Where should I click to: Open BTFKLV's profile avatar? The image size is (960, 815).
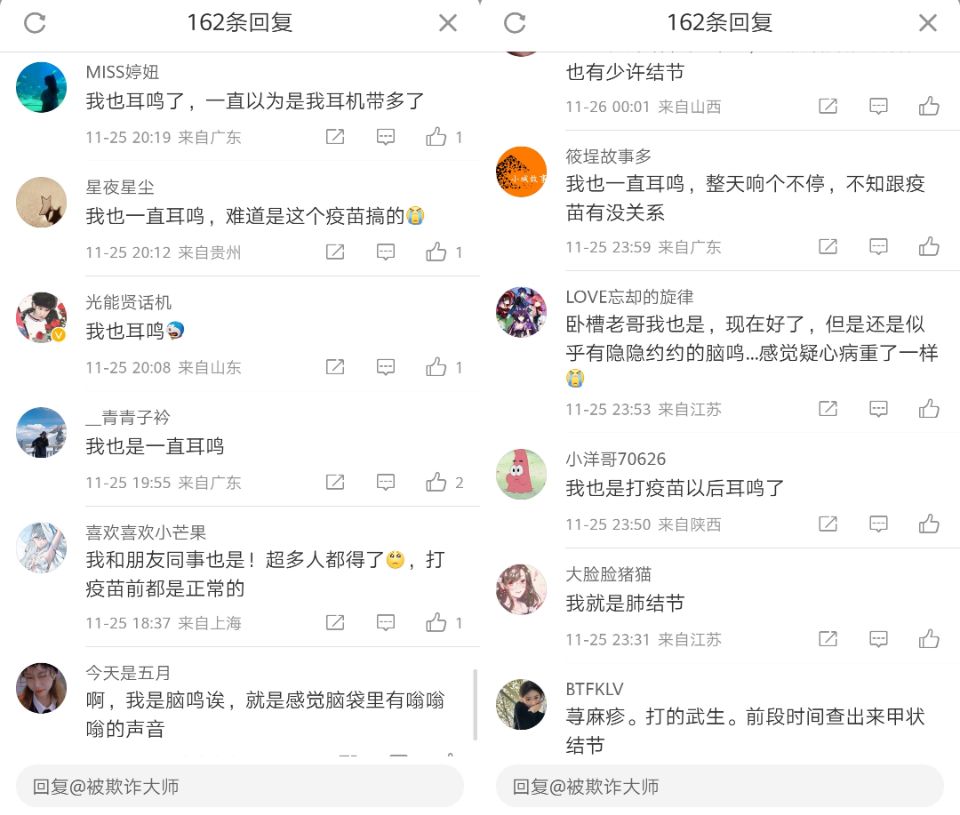click(522, 704)
